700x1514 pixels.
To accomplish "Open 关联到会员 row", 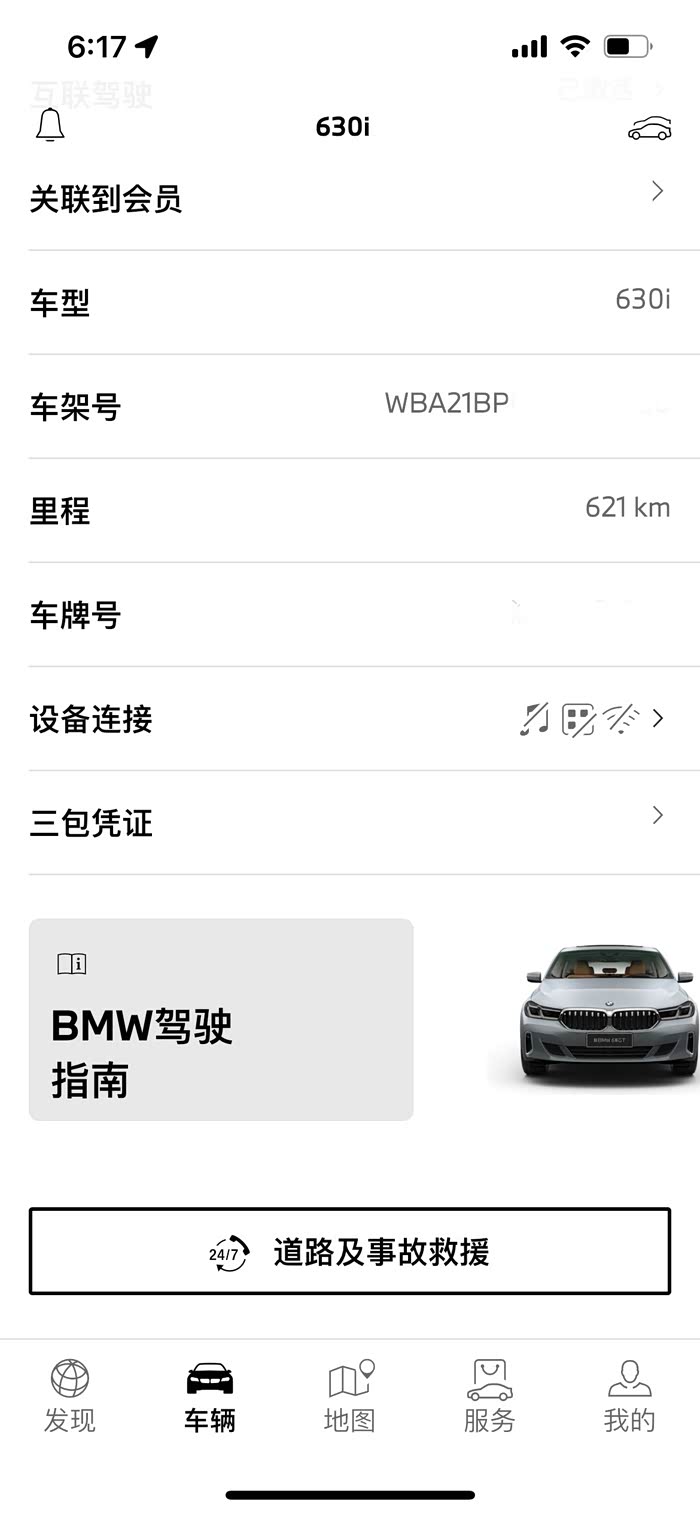I will coord(349,198).
